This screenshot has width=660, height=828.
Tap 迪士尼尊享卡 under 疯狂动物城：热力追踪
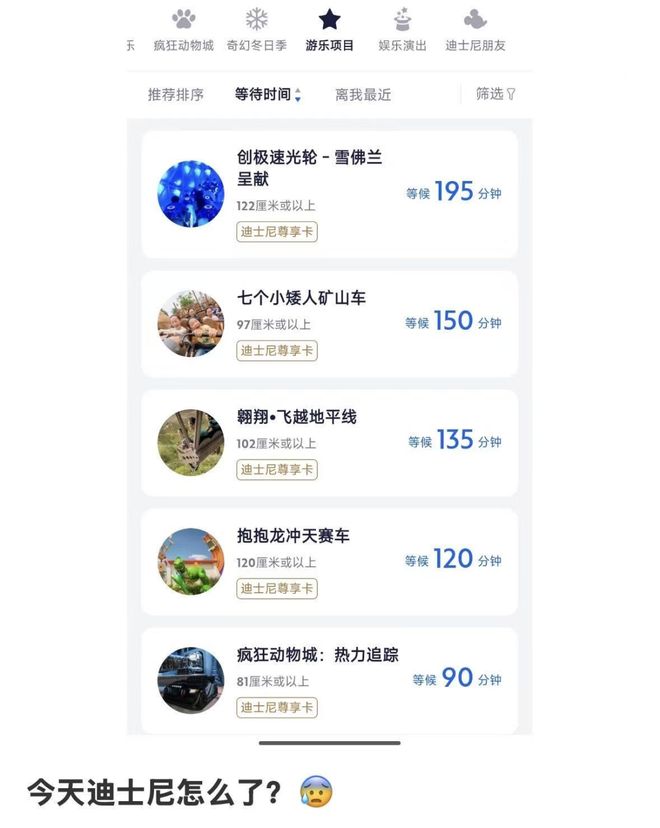point(277,708)
